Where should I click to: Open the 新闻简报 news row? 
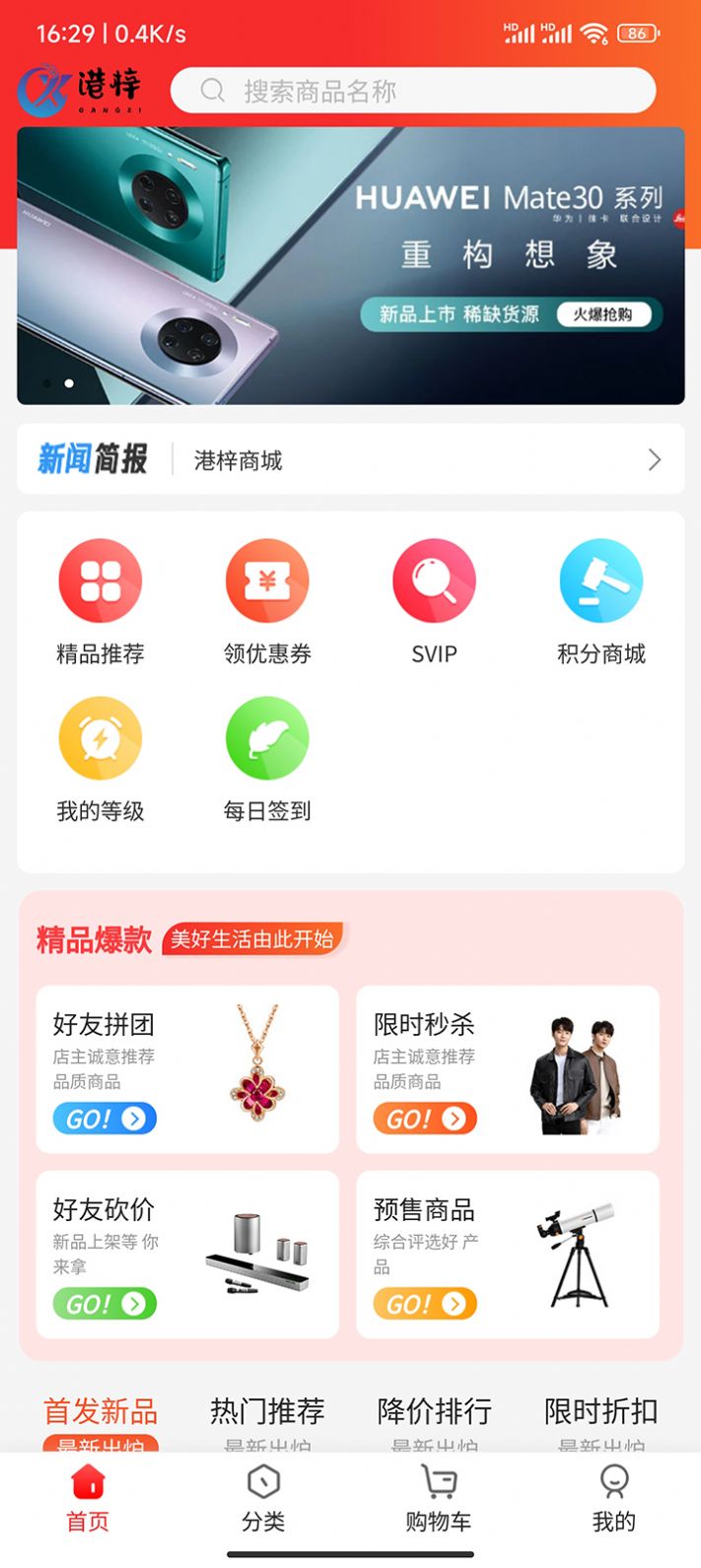351,459
